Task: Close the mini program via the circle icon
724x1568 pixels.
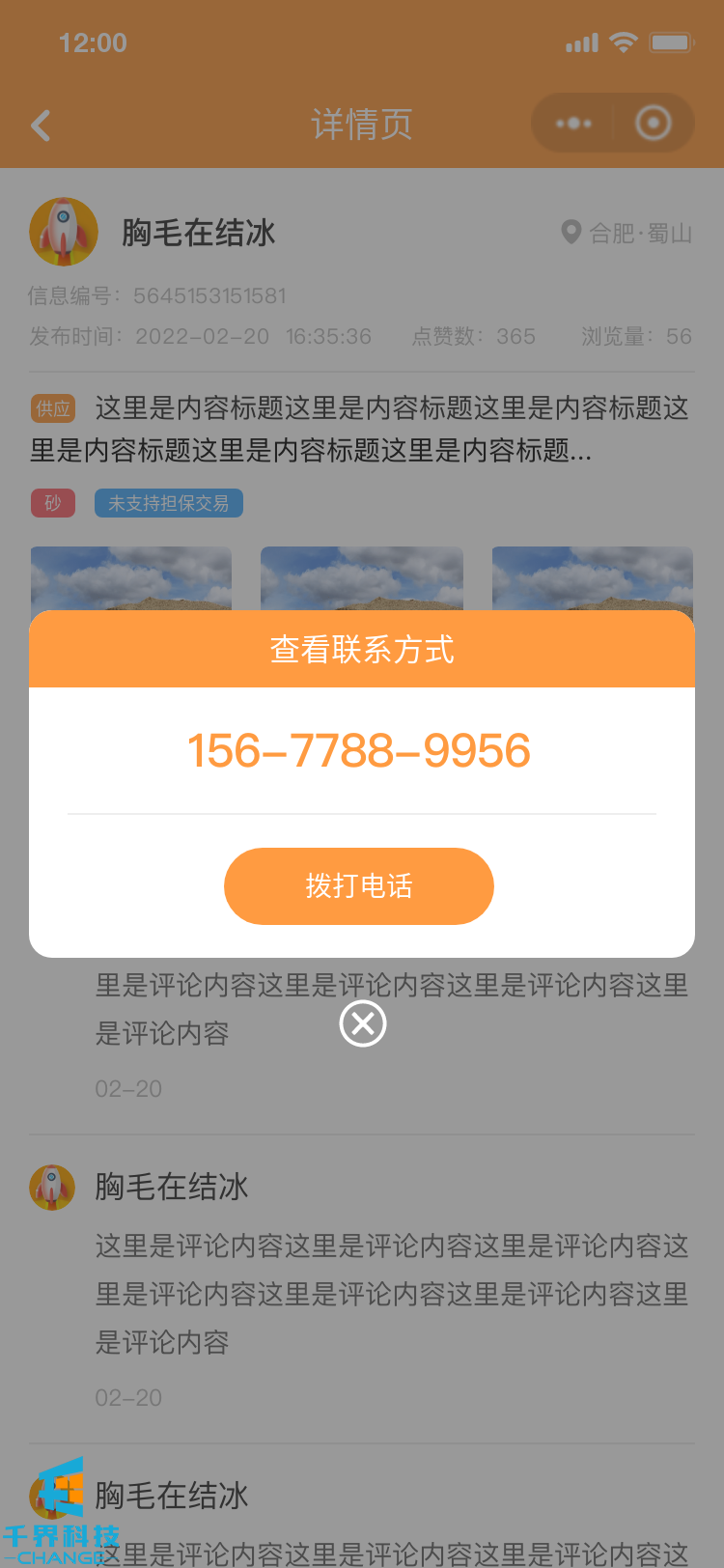Action: [654, 123]
